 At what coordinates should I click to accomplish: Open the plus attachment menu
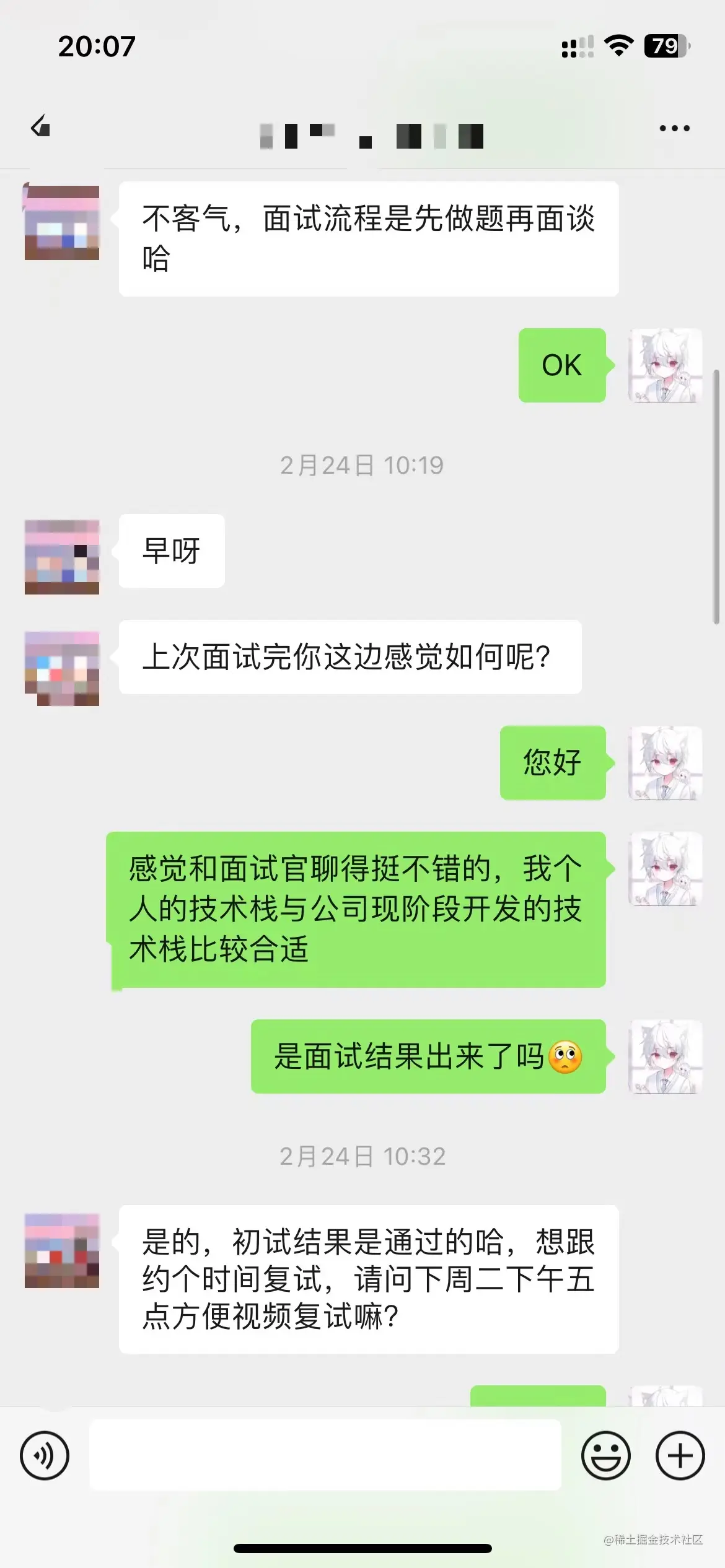click(680, 1455)
